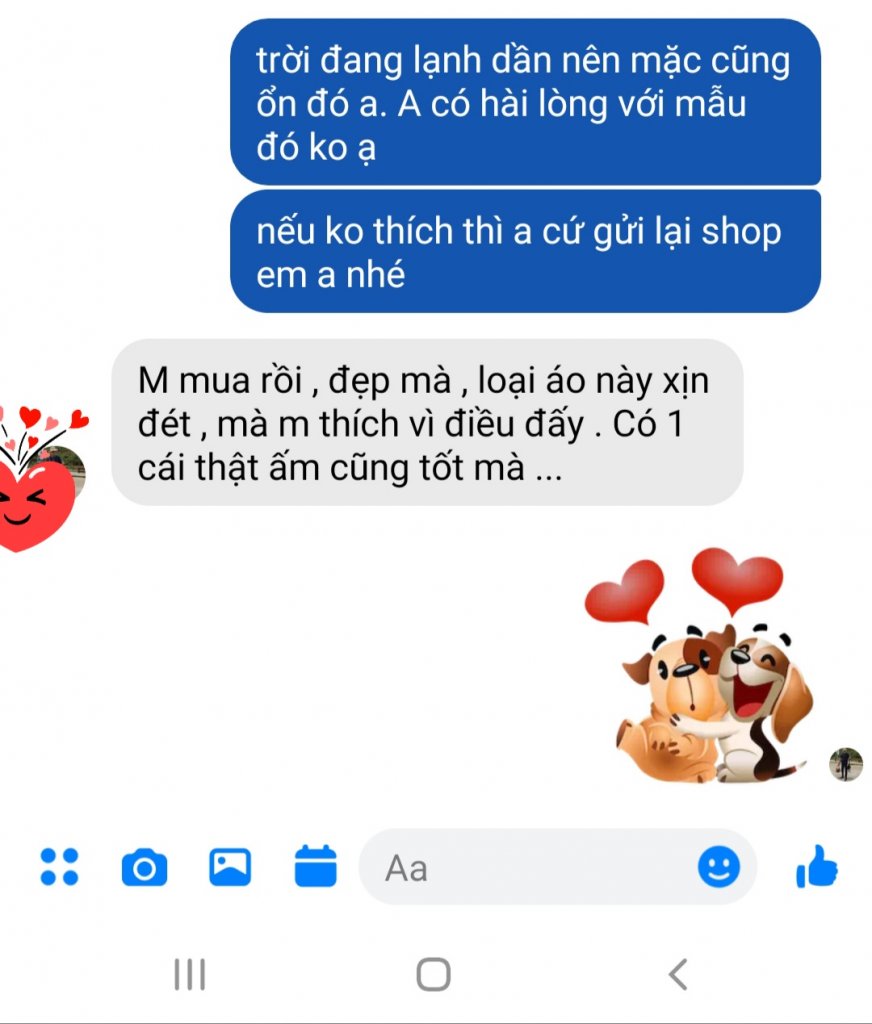
Task: Open the camera to take a photo
Action: pos(144,867)
